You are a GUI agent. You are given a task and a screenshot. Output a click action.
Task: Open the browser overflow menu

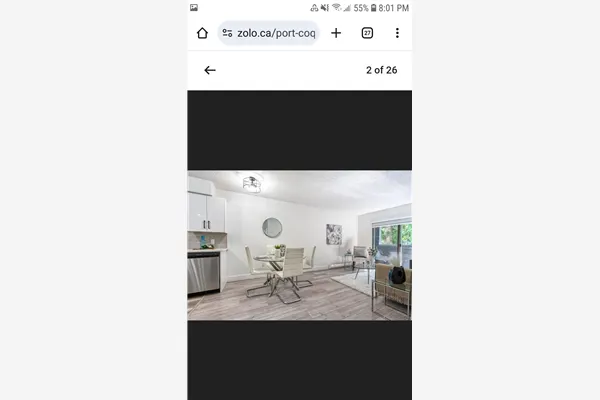397,33
